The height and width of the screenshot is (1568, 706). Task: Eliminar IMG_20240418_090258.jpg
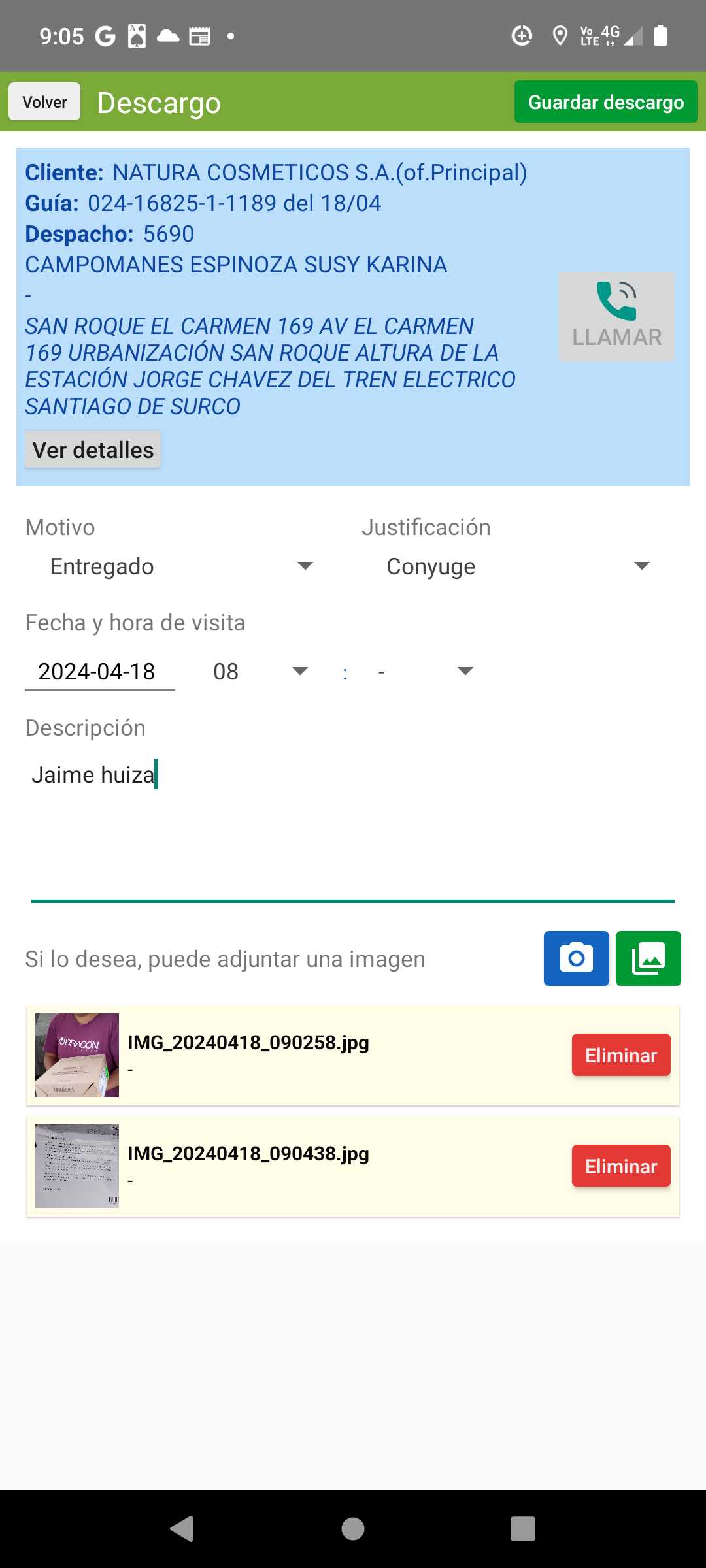pyautogui.click(x=620, y=1055)
